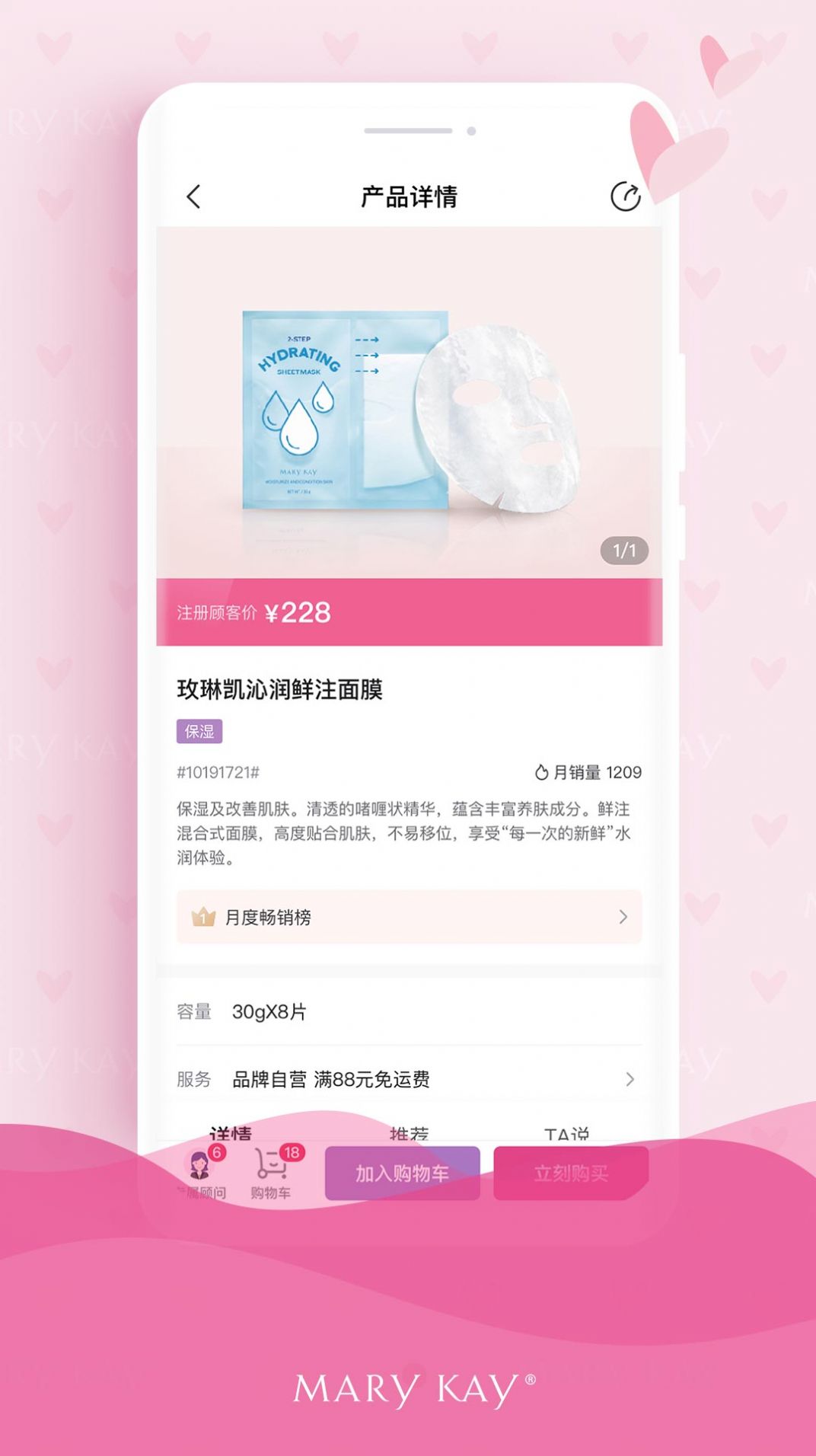Click the pink registered customer price banner
The height and width of the screenshot is (1456, 816).
tap(408, 611)
